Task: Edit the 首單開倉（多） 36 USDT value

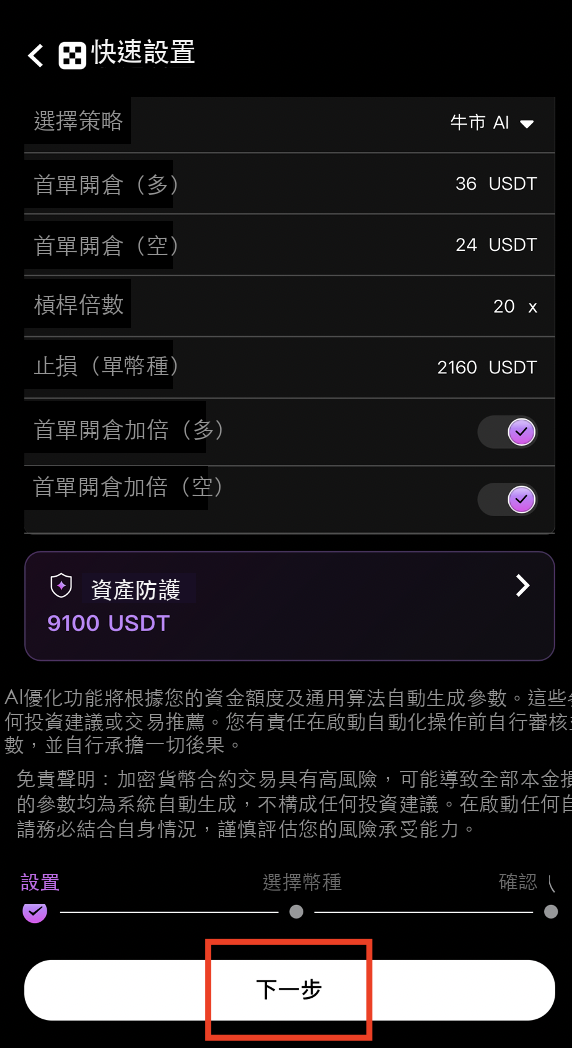Action: tap(496, 184)
